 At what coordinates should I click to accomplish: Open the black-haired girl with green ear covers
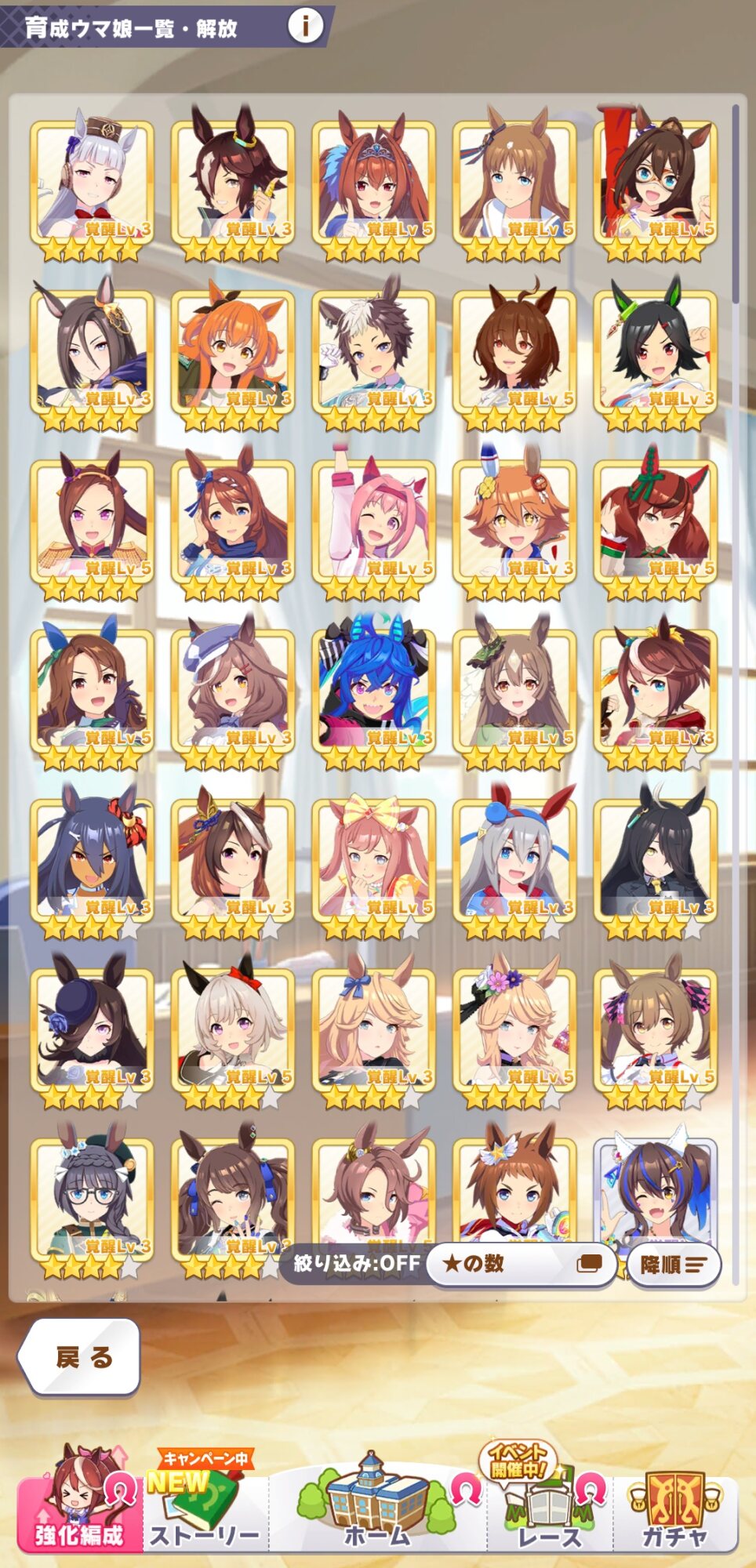(656, 358)
